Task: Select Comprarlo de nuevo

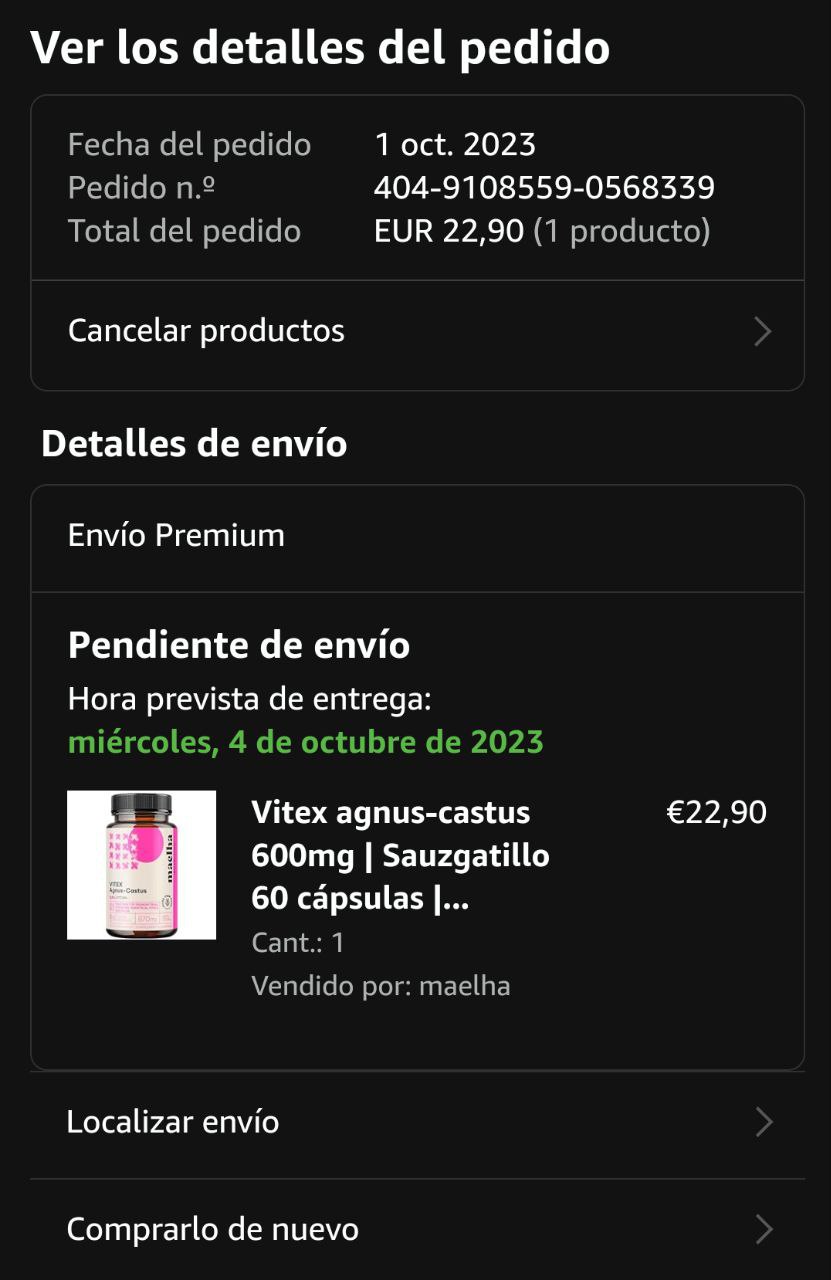Action: (417, 1229)
